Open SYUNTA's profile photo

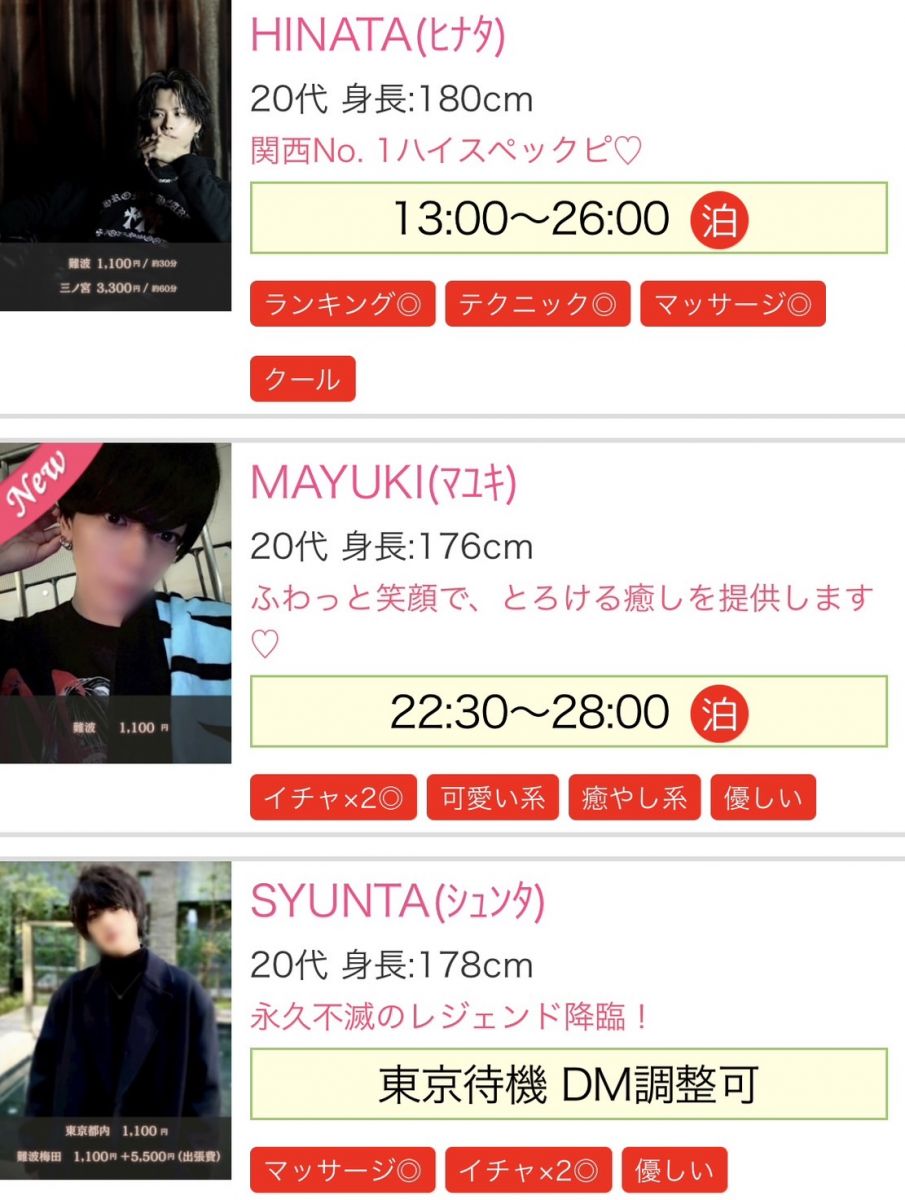click(x=115, y=1020)
